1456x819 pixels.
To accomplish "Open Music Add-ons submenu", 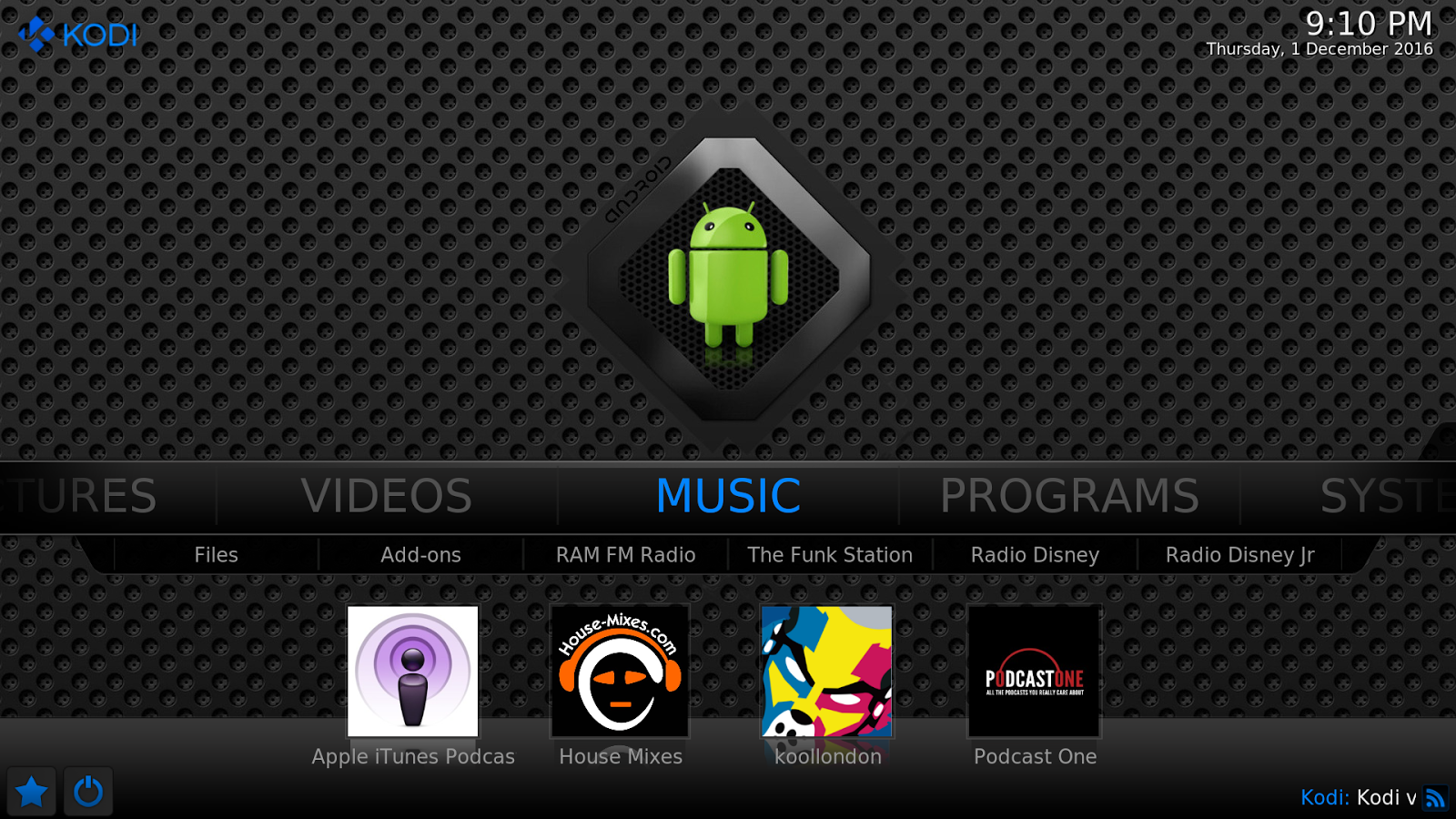I will point(420,555).
